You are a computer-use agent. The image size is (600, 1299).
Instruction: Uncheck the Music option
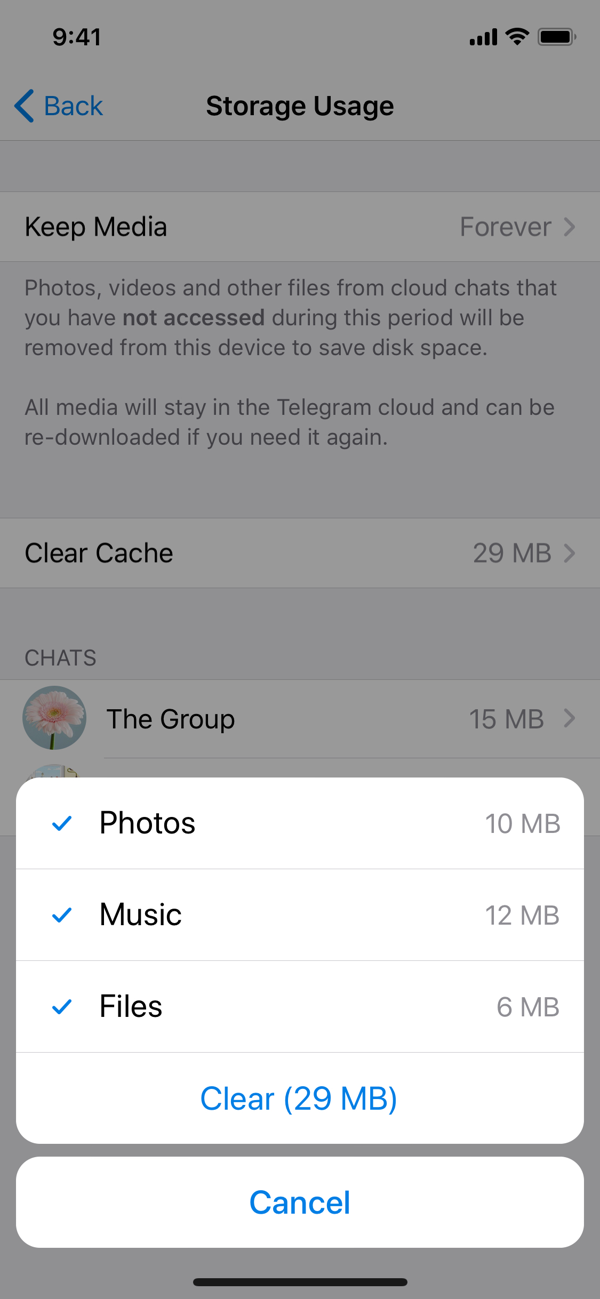pos(300,915)
